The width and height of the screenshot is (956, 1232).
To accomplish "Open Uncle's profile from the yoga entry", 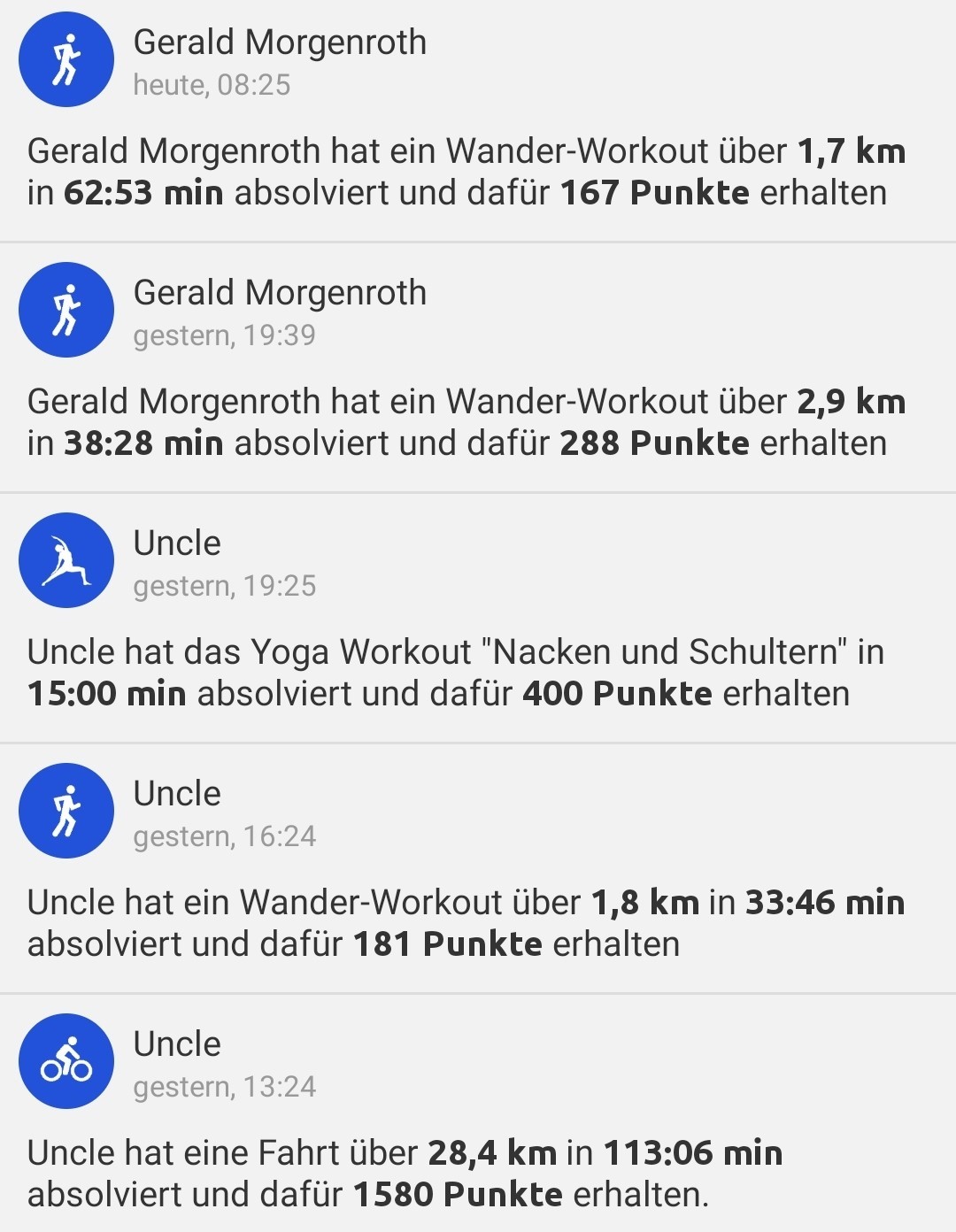I will coord(176,543).
